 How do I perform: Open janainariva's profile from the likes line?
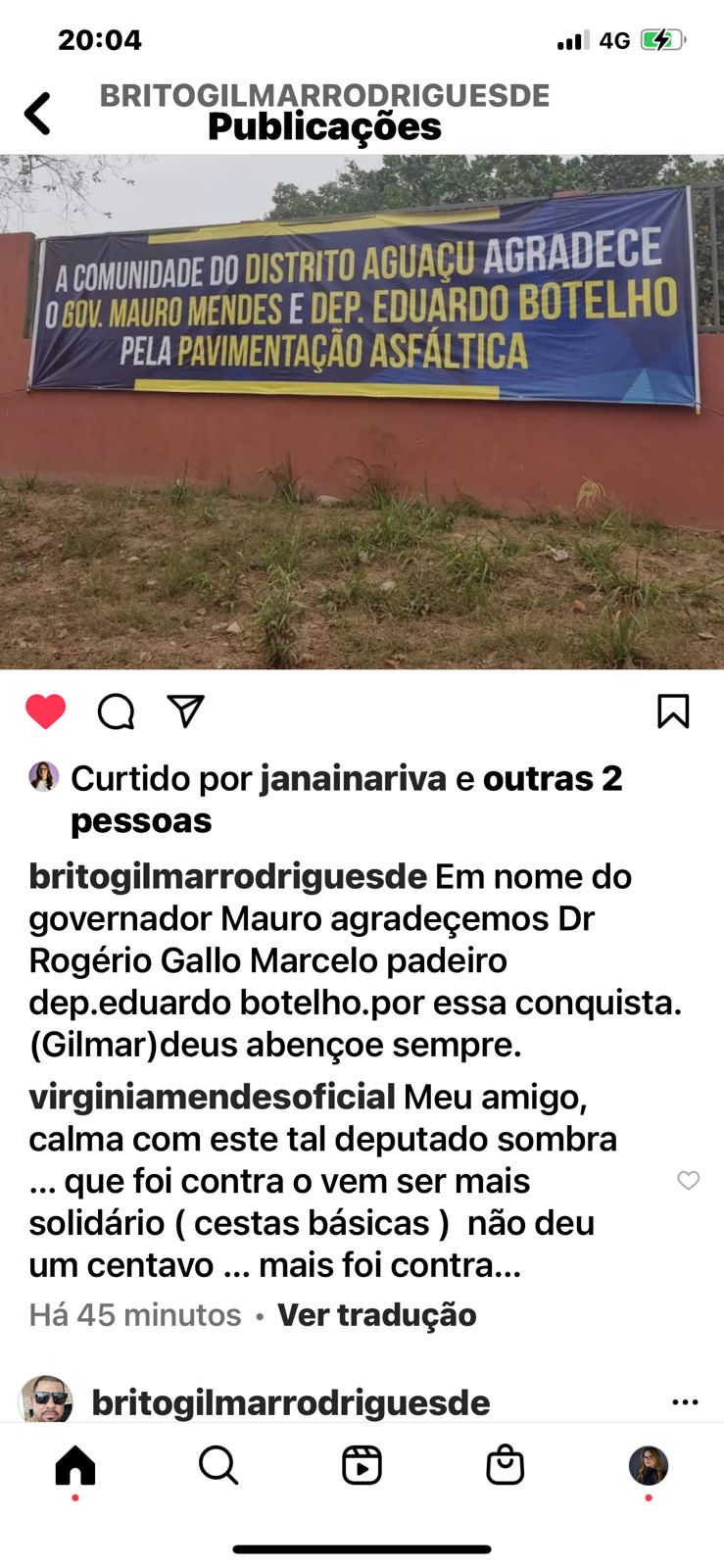coord(353,778)
